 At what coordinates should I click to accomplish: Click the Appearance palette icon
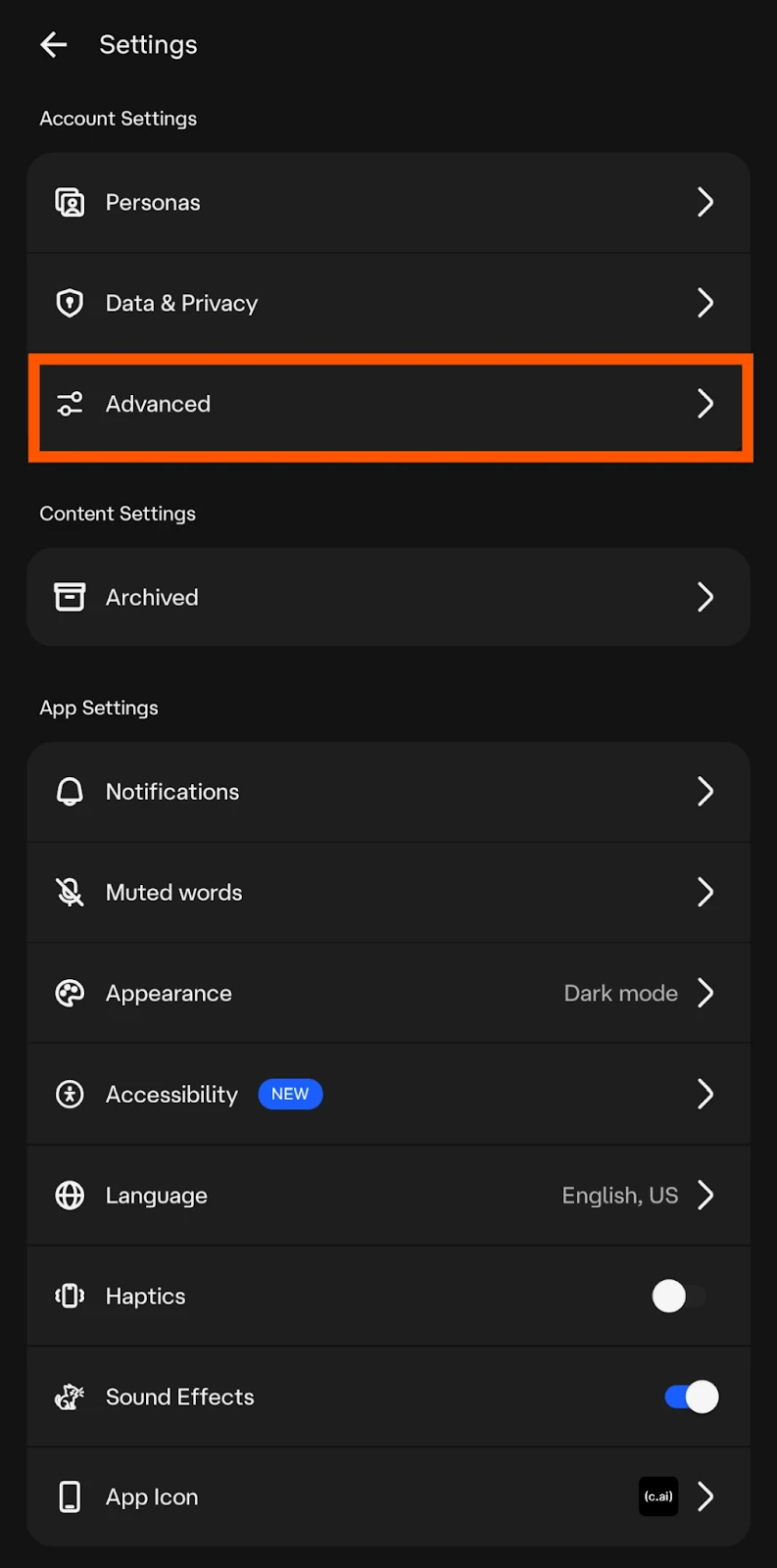[70, 993]
